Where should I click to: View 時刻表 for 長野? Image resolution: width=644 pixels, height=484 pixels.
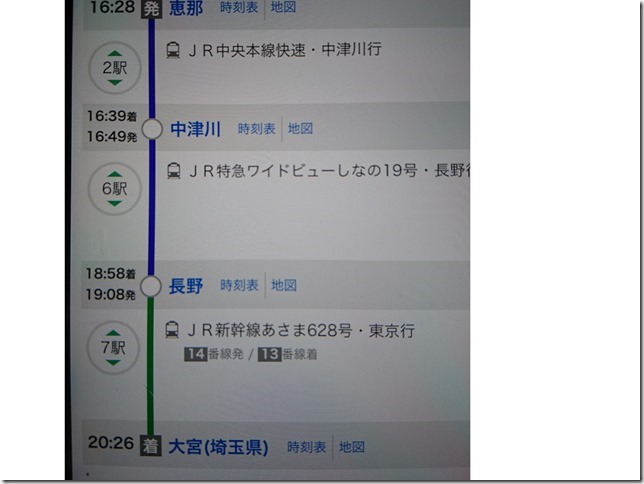tap(240, 286)
